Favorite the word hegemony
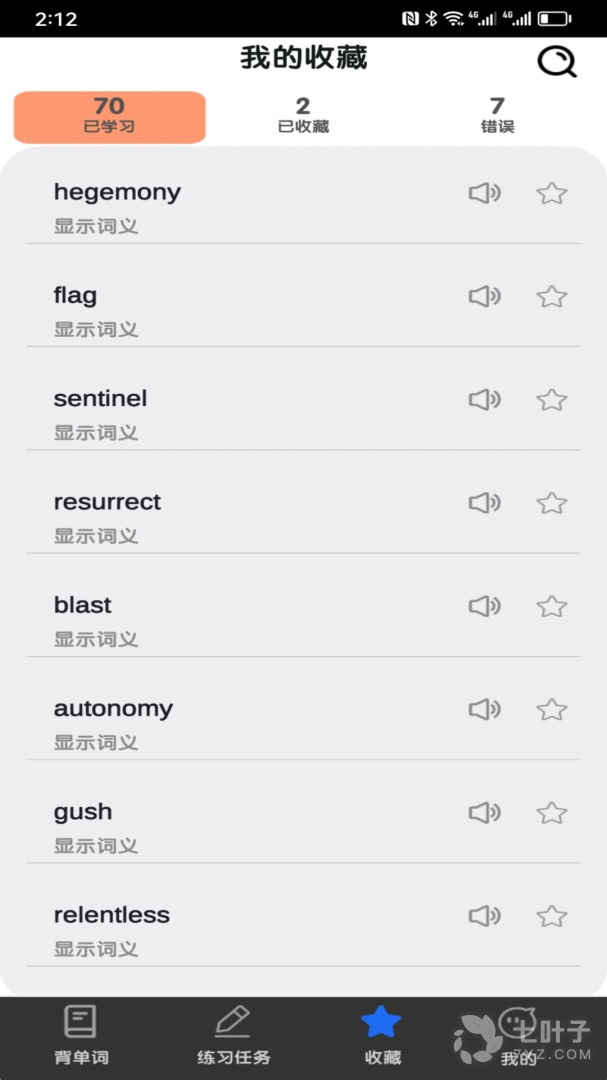607x1080 pixels. click(552, 193)
